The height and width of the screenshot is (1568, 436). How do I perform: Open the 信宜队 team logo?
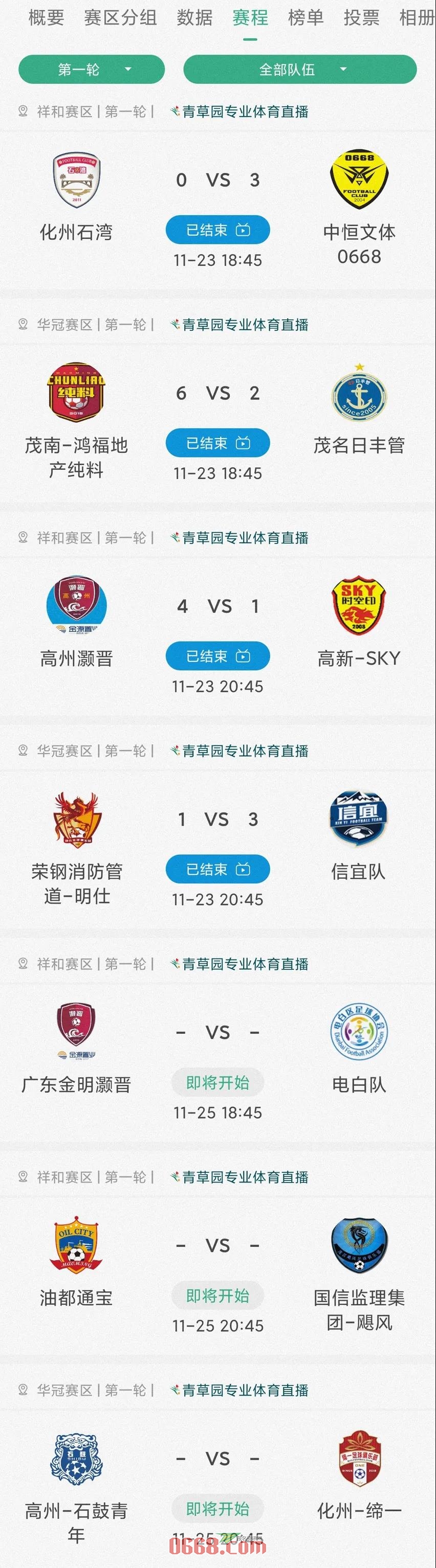tap(359, 820)
